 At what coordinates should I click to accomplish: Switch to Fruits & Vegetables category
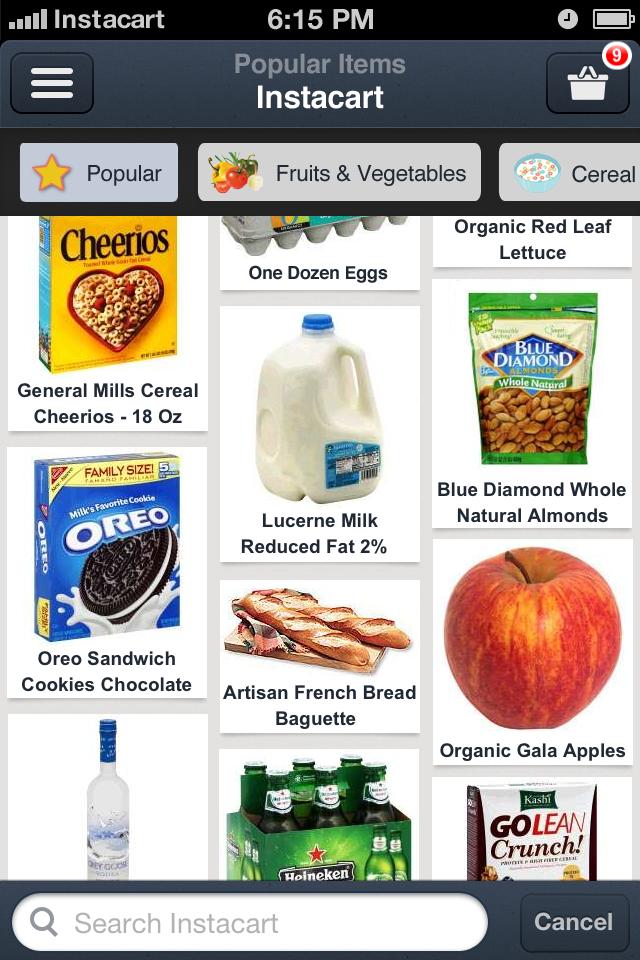(339, 173)
